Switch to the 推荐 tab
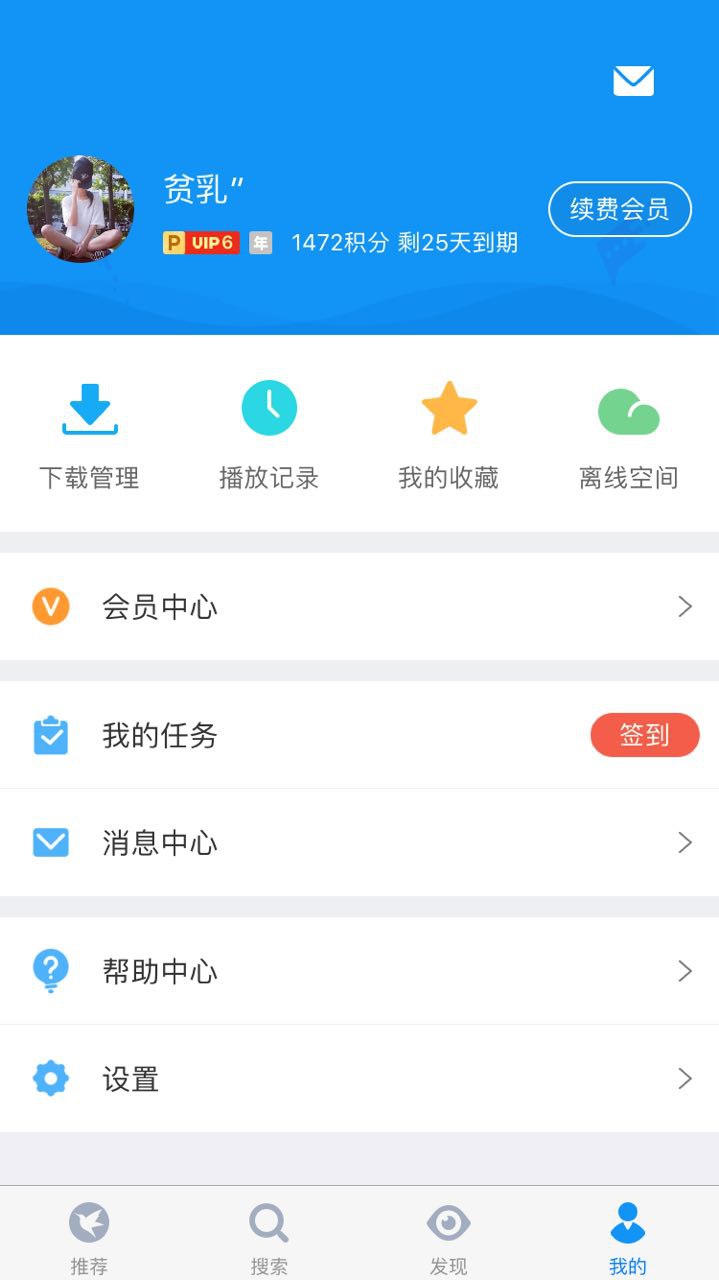The image size is (719, 1280). 89,1236
